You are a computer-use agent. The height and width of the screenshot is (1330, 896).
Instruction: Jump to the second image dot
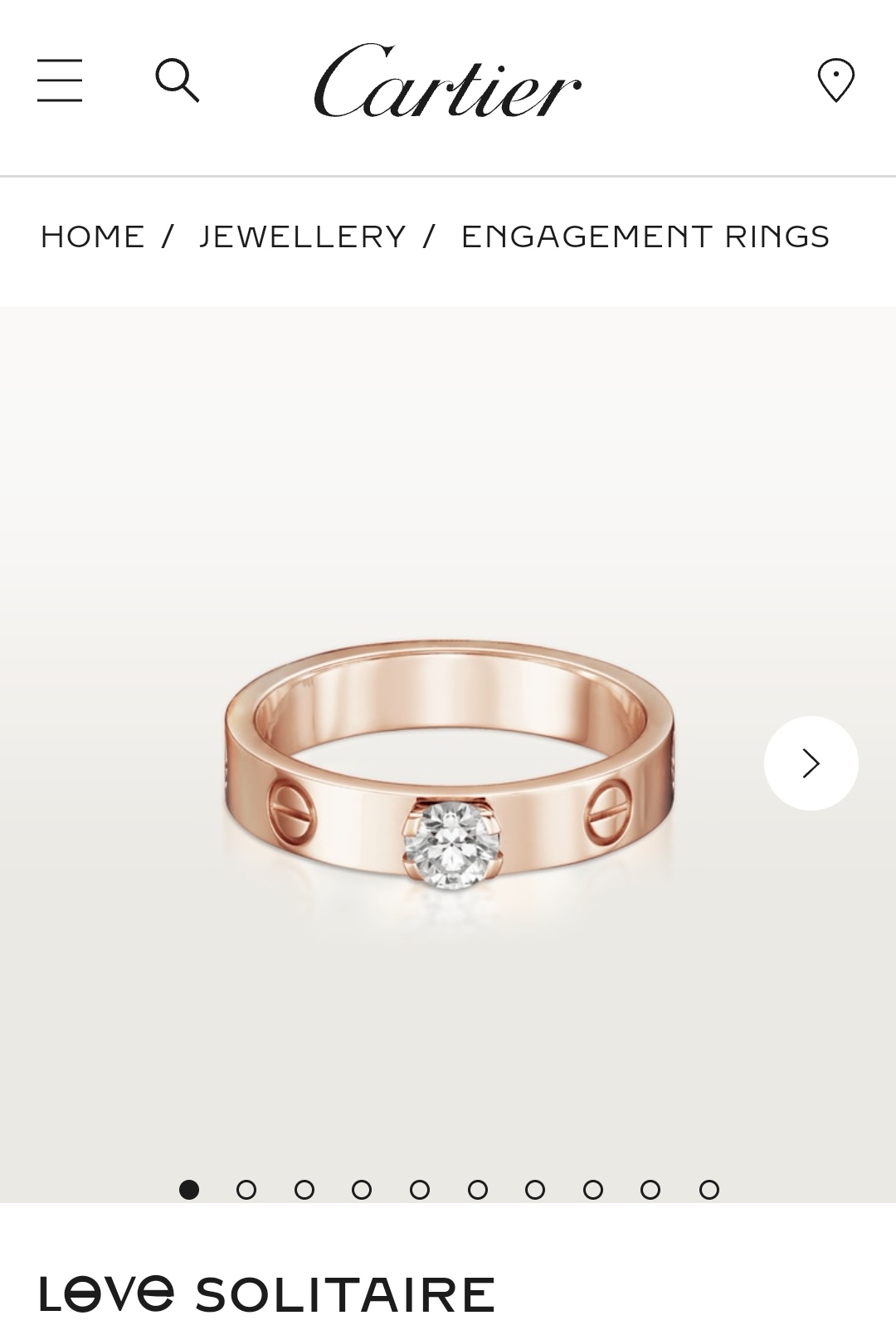(x=246, y=1190)
